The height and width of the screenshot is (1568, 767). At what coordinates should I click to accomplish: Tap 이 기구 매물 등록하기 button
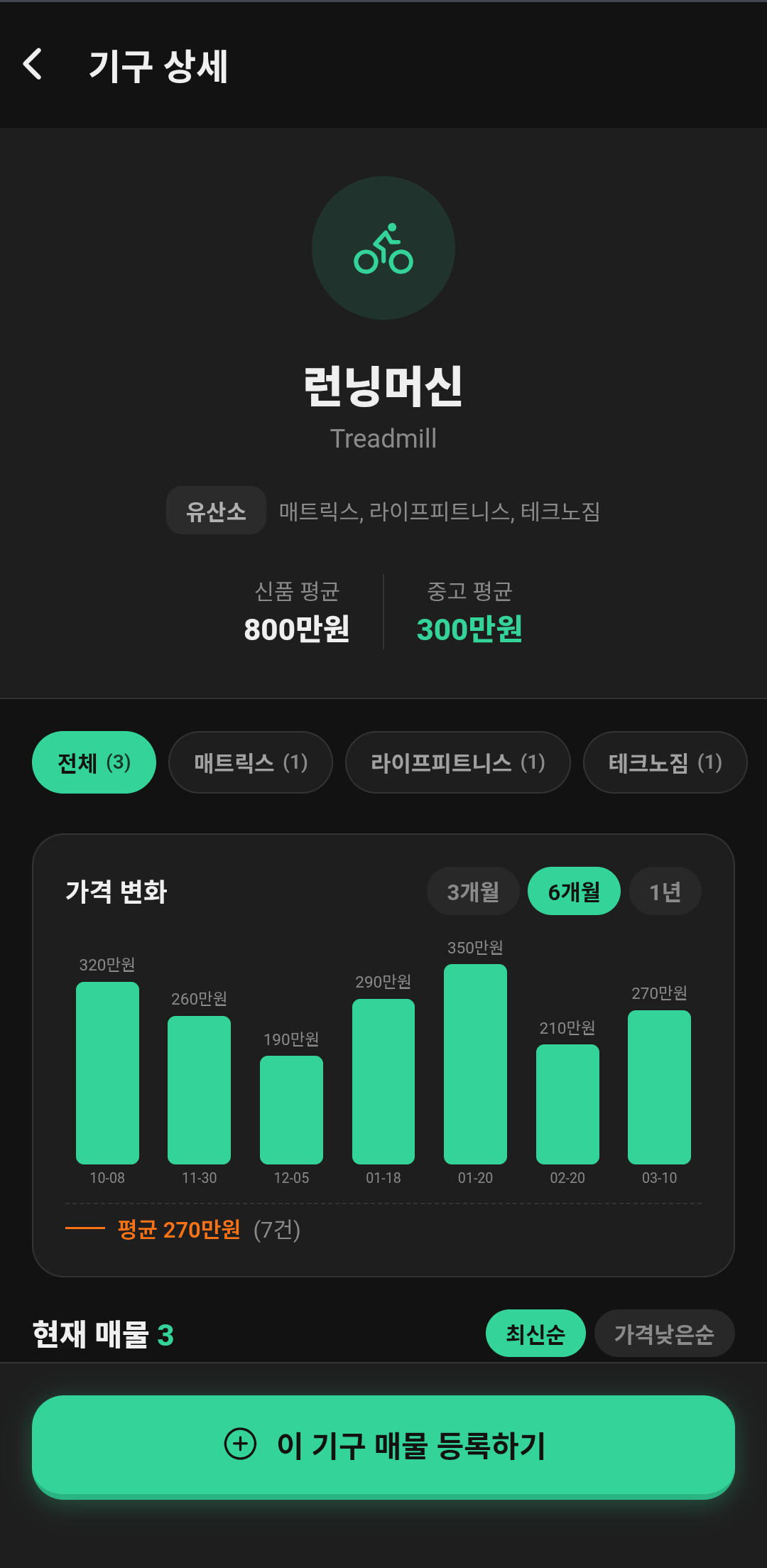[383, 1445]
